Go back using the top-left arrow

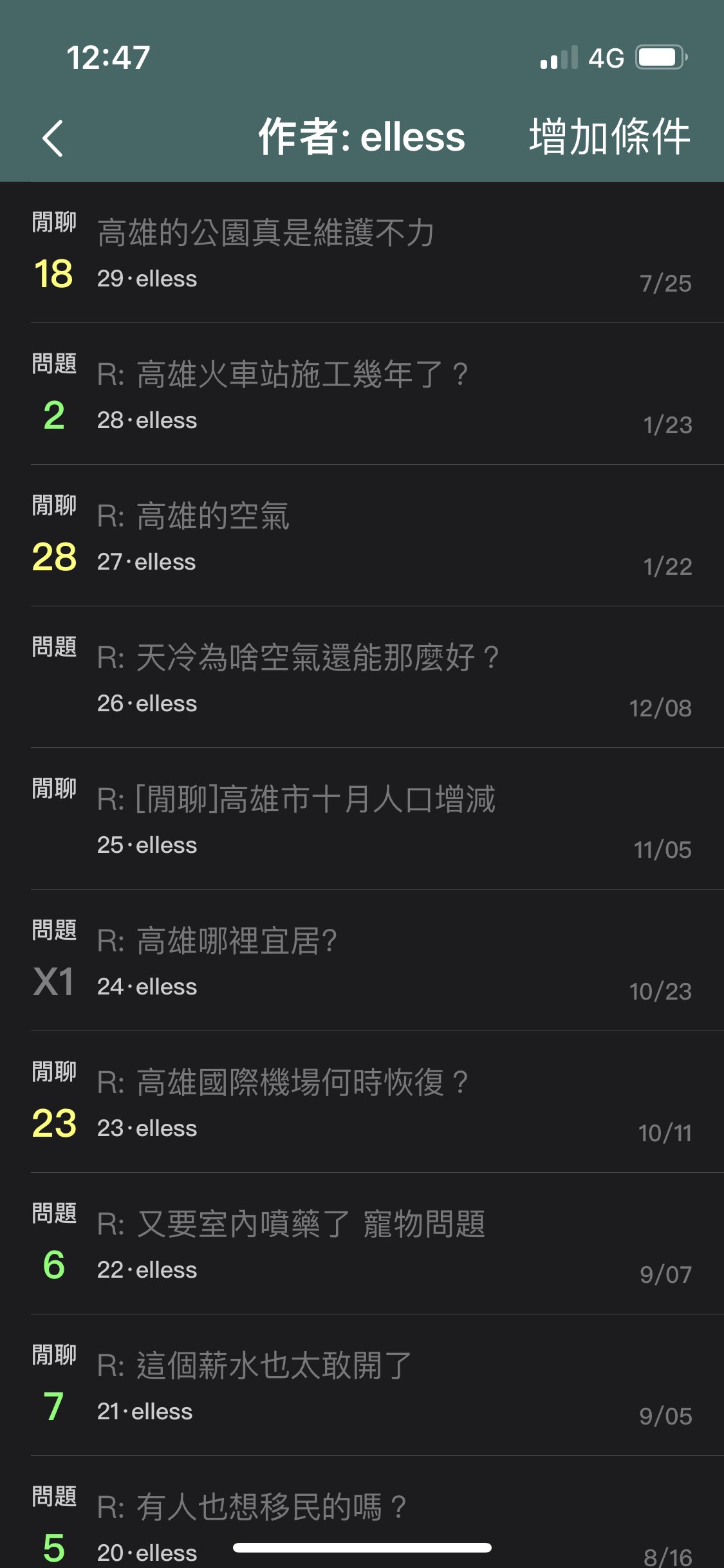53,138
